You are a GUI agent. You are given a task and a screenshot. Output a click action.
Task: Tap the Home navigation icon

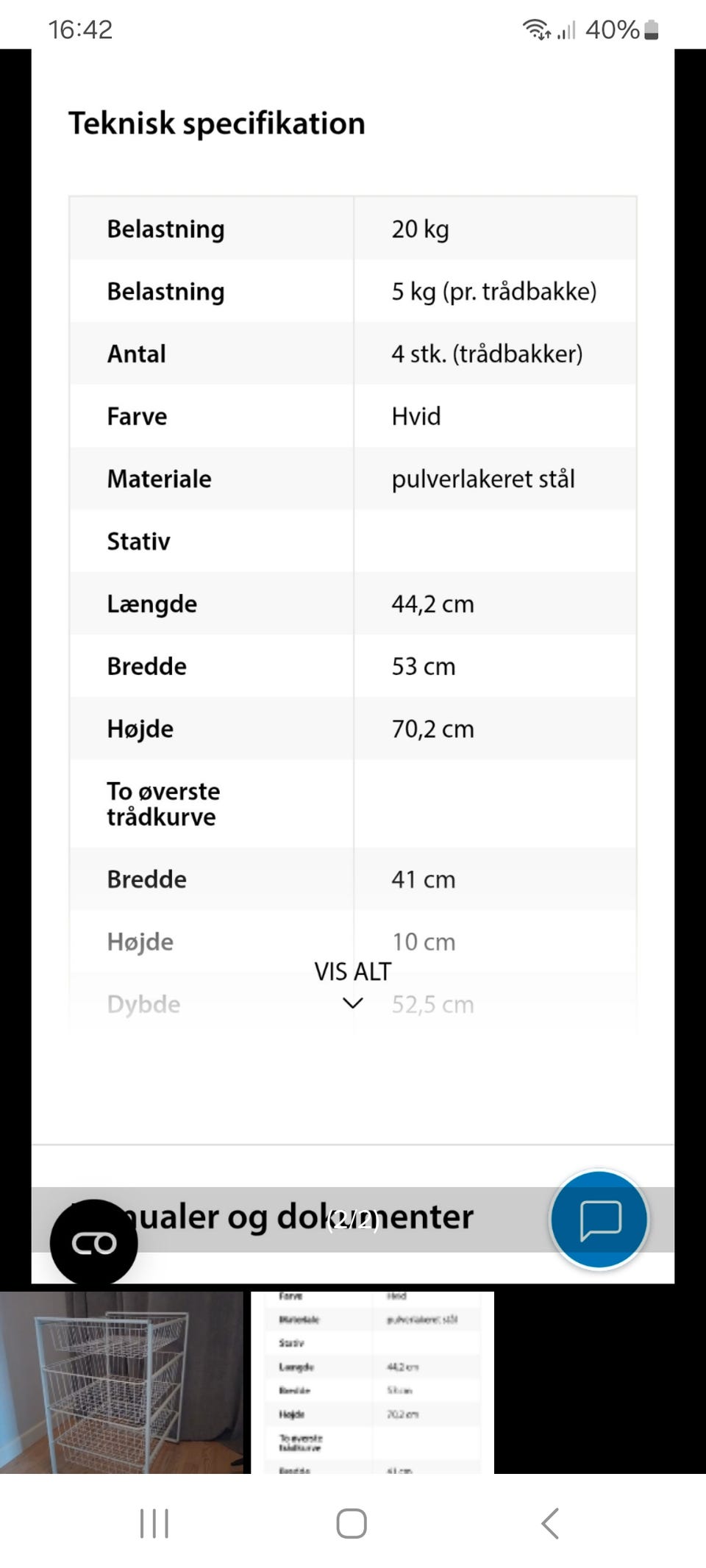[352, 1523]
